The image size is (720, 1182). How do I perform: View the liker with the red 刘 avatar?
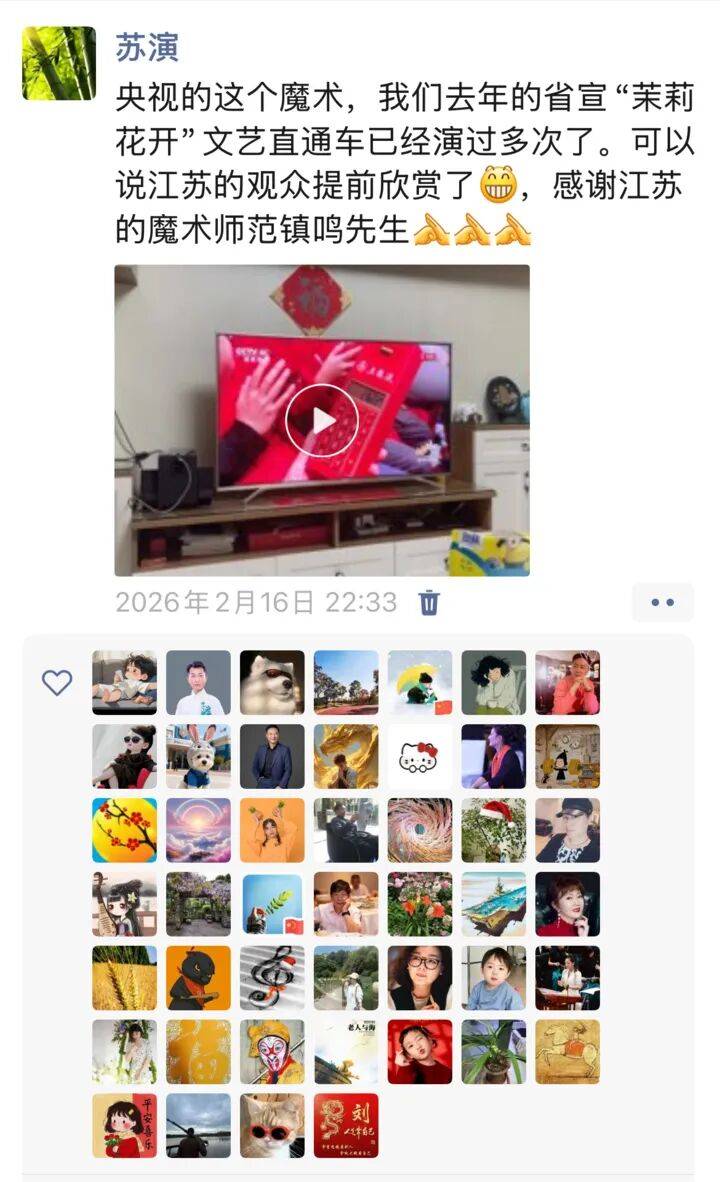pos(346,1126)
